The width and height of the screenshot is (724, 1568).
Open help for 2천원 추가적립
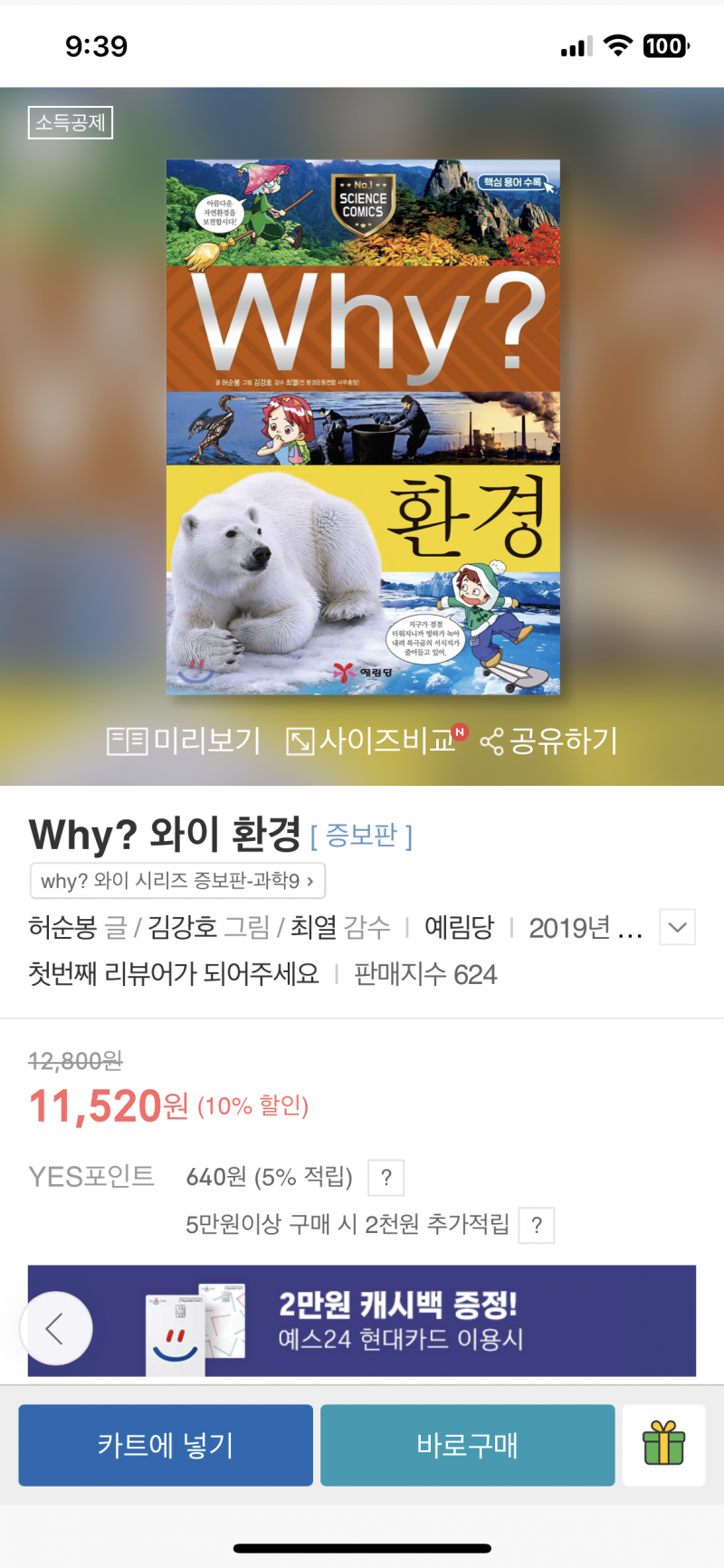point(537,1226)
